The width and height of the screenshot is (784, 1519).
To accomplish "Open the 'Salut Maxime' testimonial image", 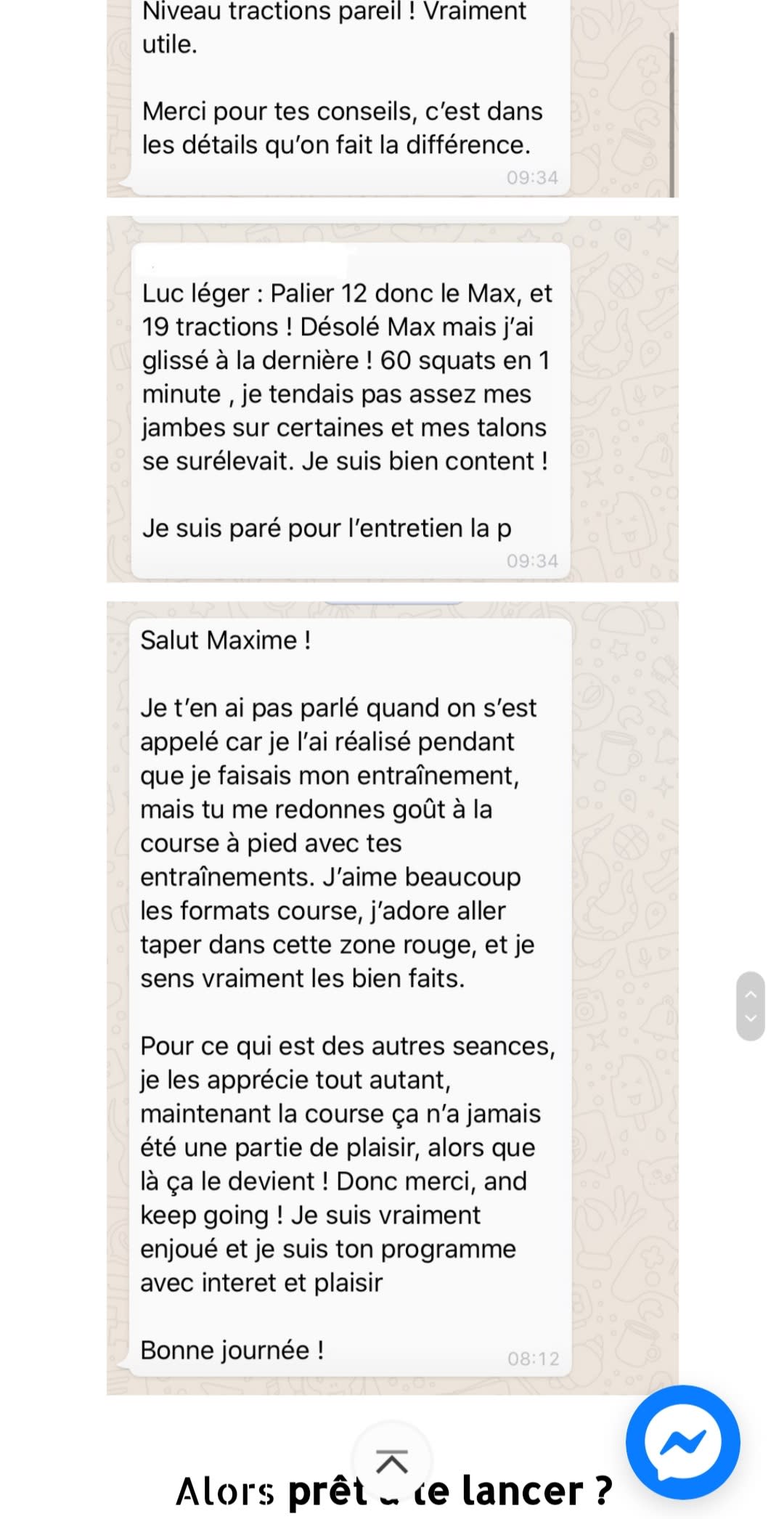I will (x=393, y=998).
